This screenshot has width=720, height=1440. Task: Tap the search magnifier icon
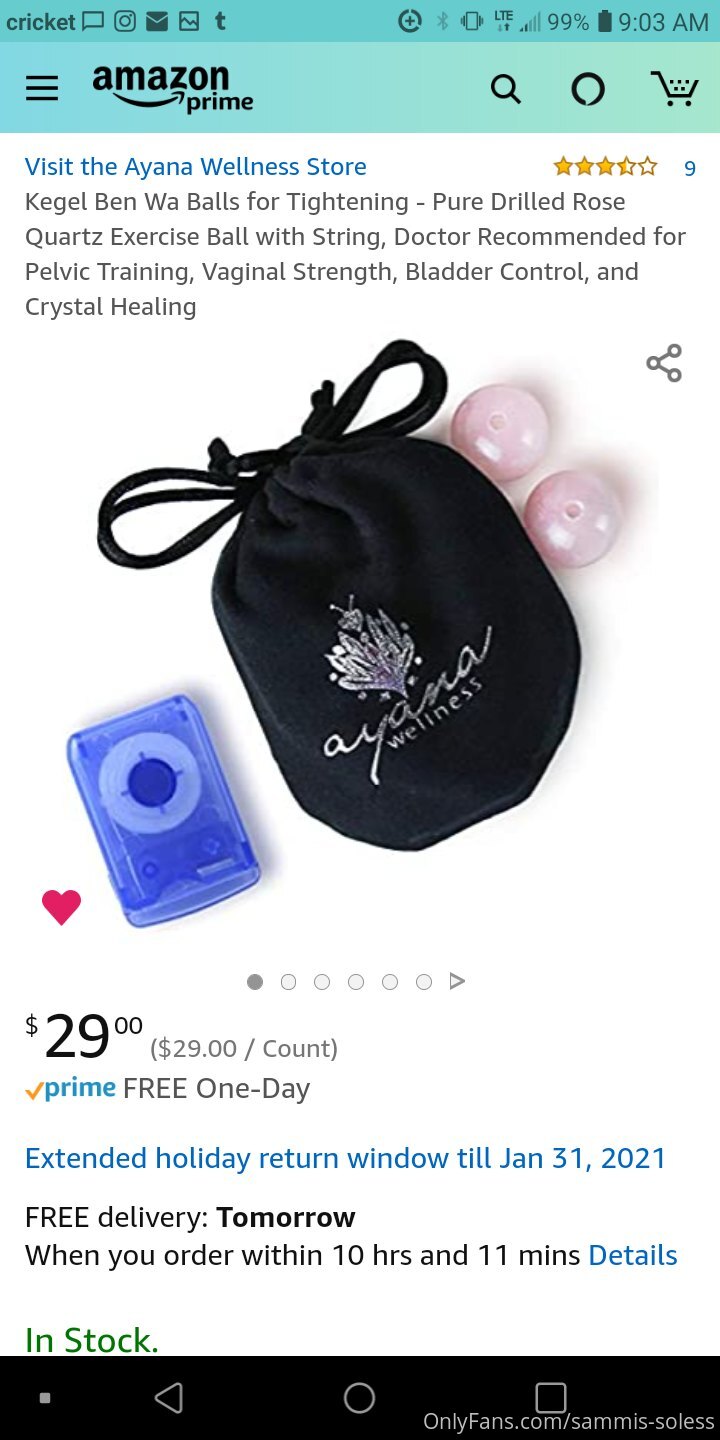[506, 90]
